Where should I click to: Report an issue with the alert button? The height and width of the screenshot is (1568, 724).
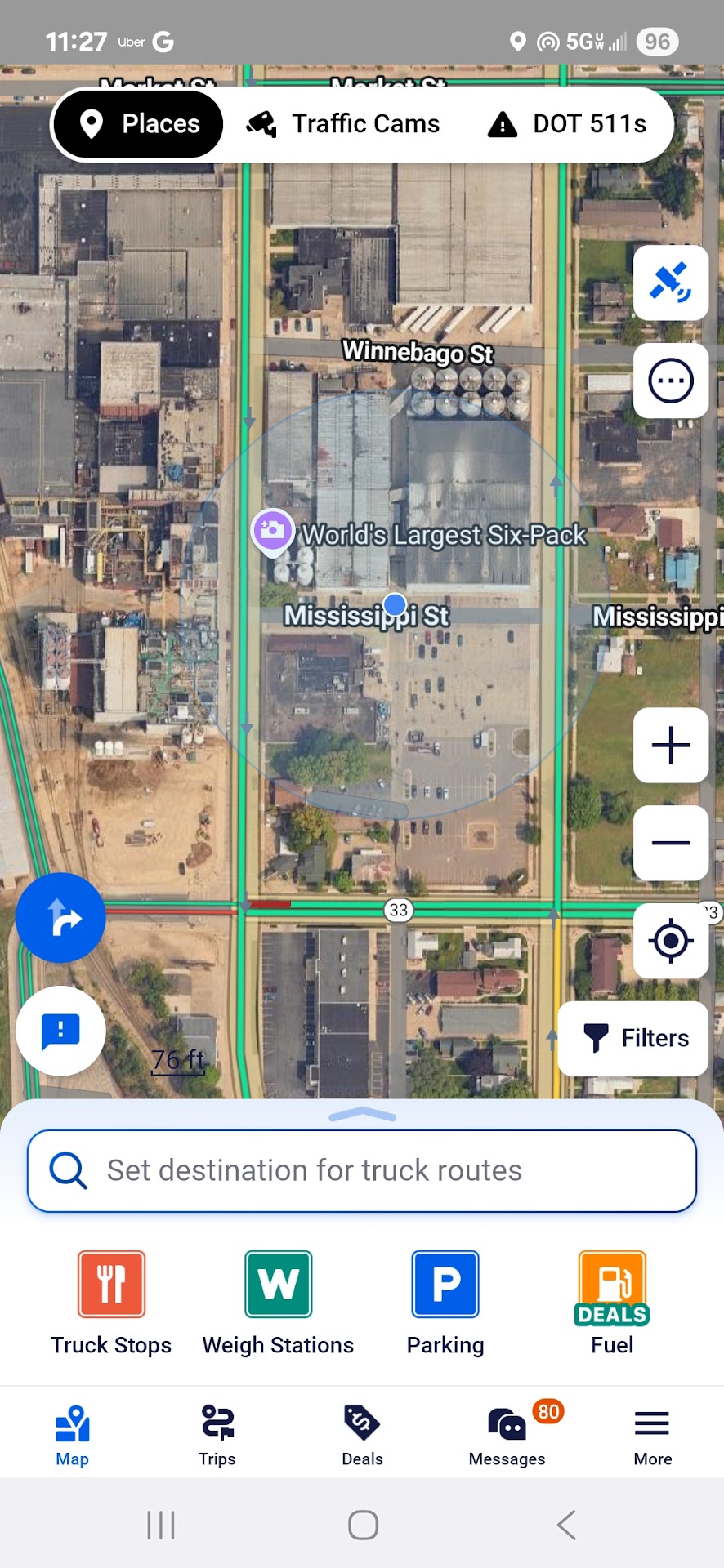point(61,1031)
